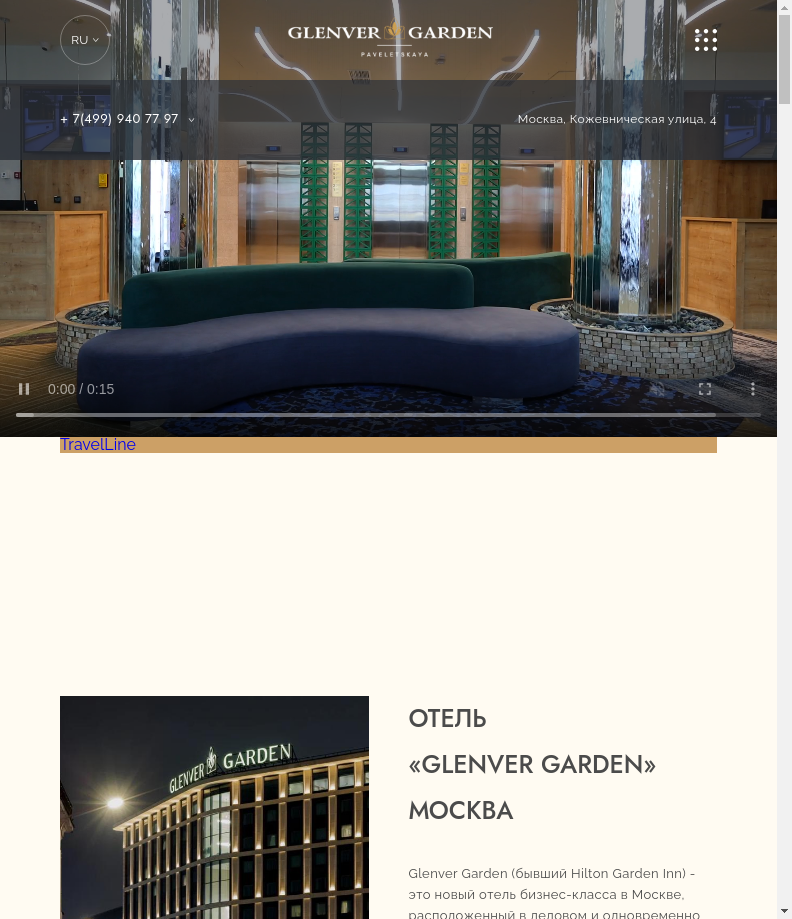
Task: Expand the phone number list
Action: [191, 120]
